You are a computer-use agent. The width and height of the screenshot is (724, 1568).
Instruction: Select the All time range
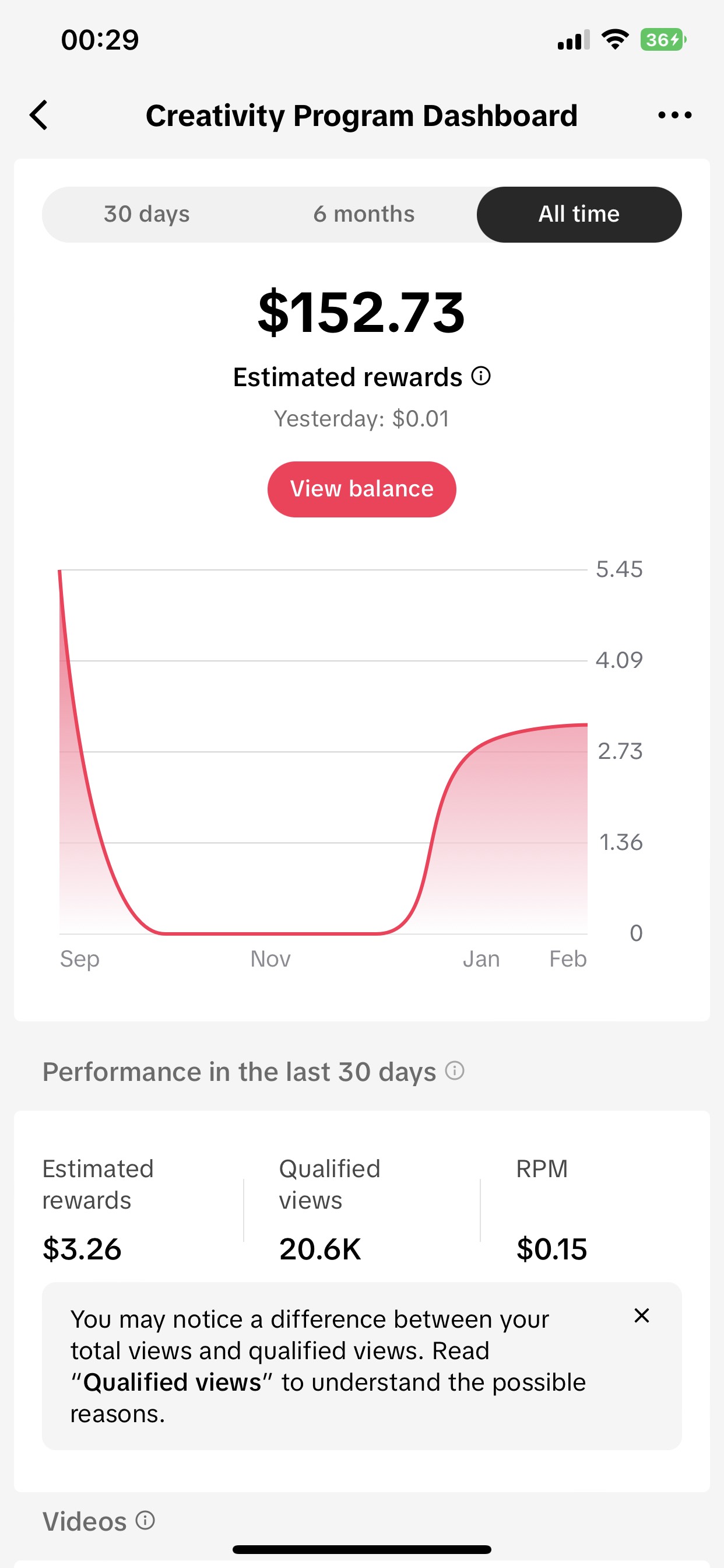(579, 214)
